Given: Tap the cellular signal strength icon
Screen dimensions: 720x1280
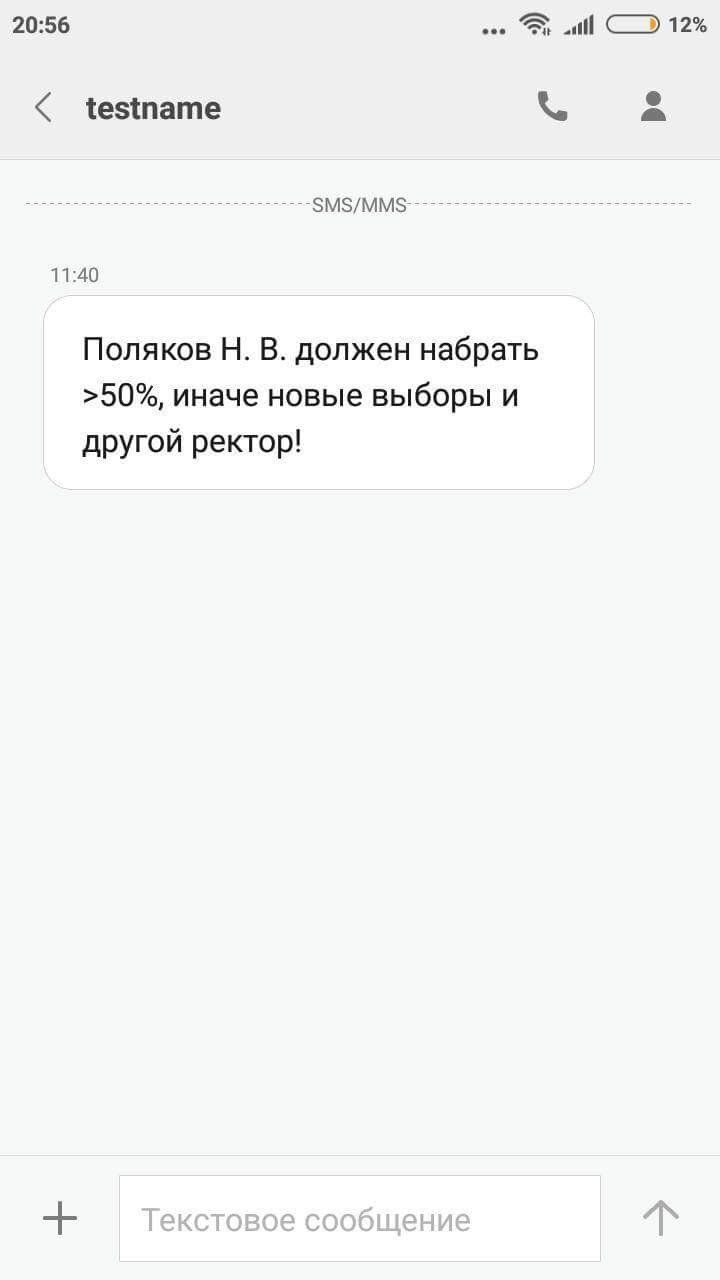Looking at the screenshot, I should [x=578, y=25].
